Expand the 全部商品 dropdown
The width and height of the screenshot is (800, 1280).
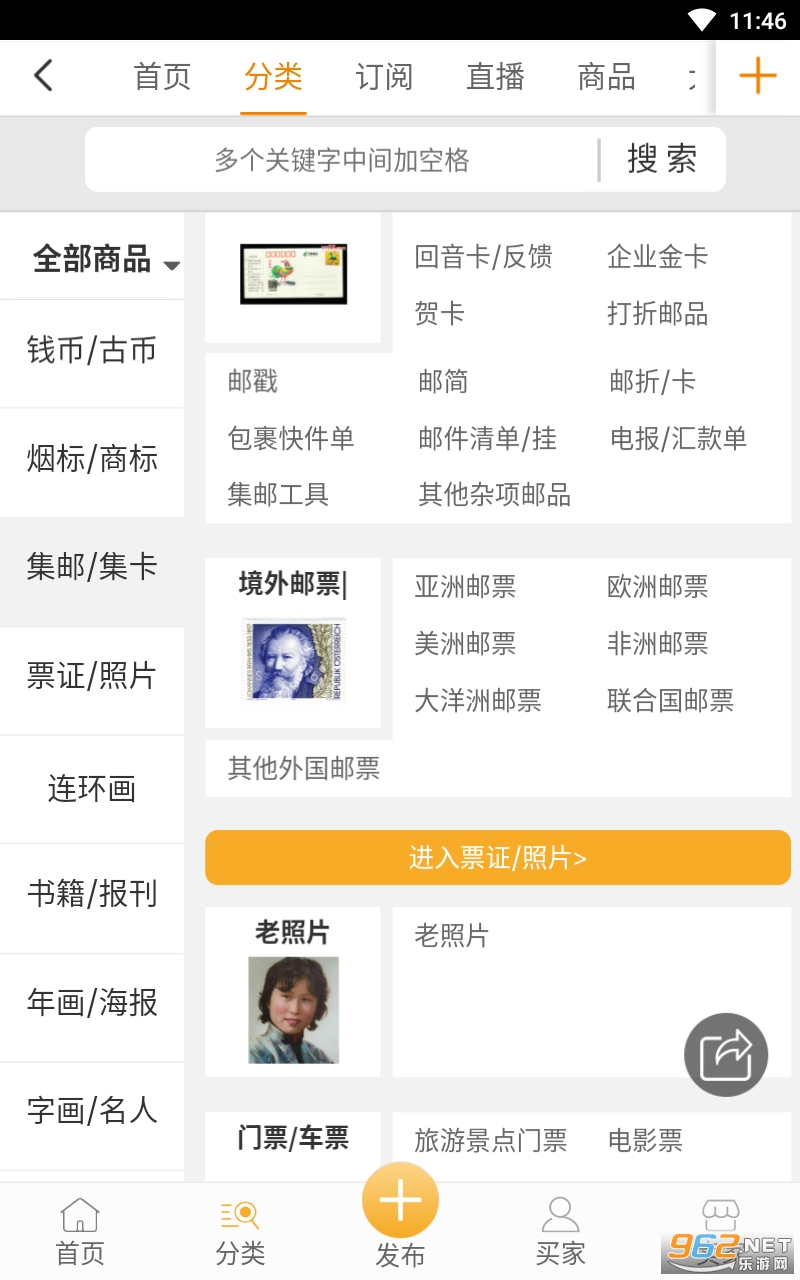tap(106, 260)
